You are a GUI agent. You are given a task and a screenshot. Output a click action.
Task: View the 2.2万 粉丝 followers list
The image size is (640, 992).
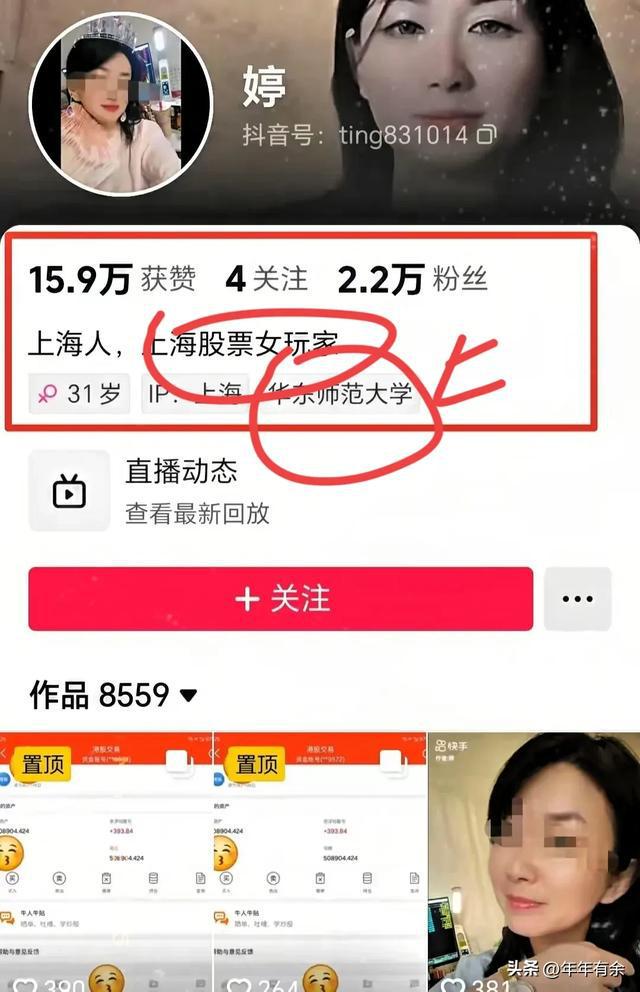coord(412,279)
